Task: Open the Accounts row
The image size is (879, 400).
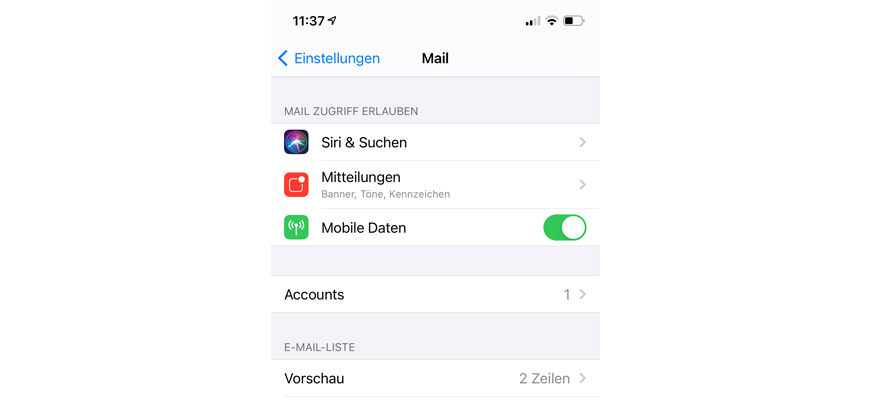Action: 435,294
